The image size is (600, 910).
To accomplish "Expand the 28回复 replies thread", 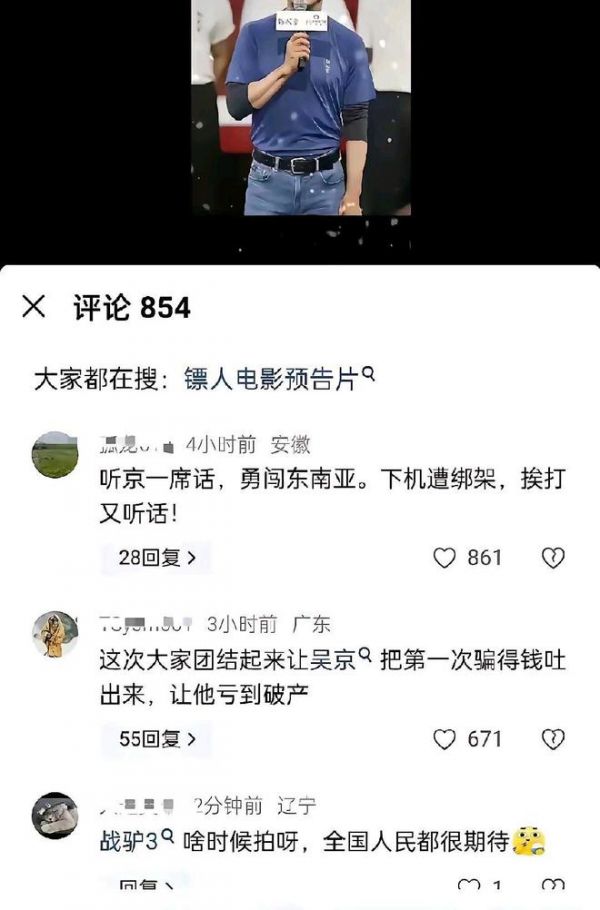I will 157,558.
